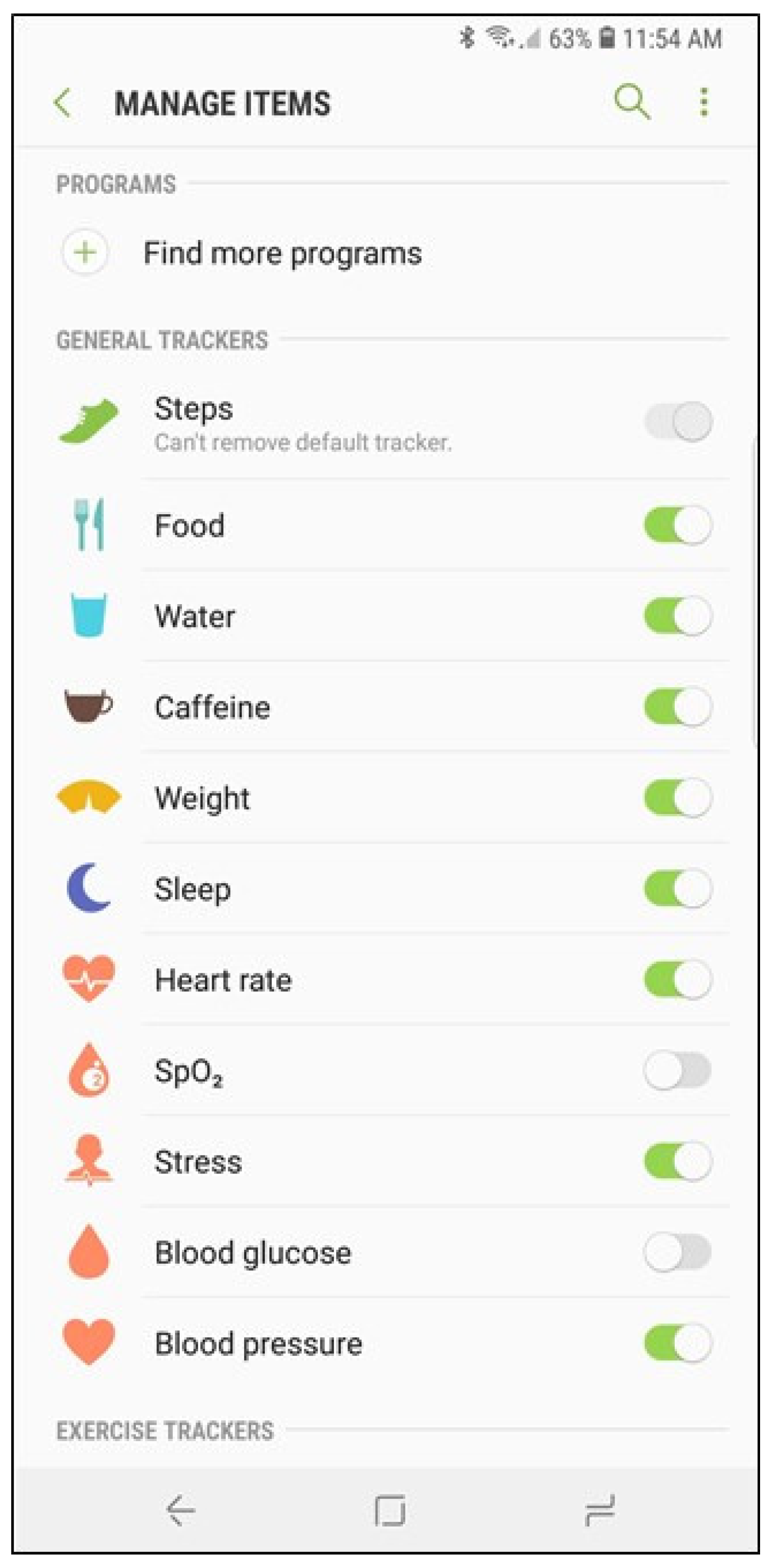Switch off the Caffeine tracker
Screen dimensions: 773x1568
(678, 707)
